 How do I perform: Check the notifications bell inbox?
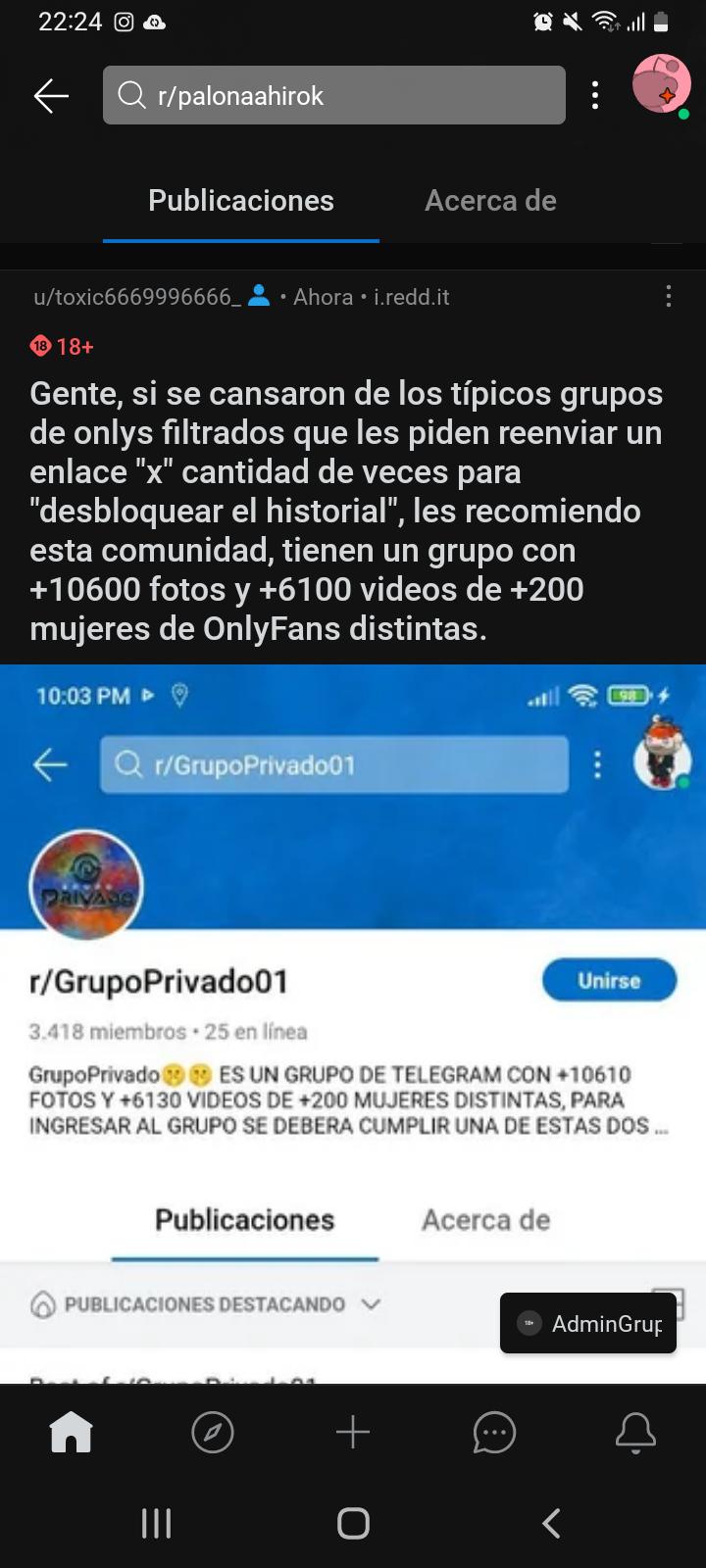click(x=635, y=1433)
